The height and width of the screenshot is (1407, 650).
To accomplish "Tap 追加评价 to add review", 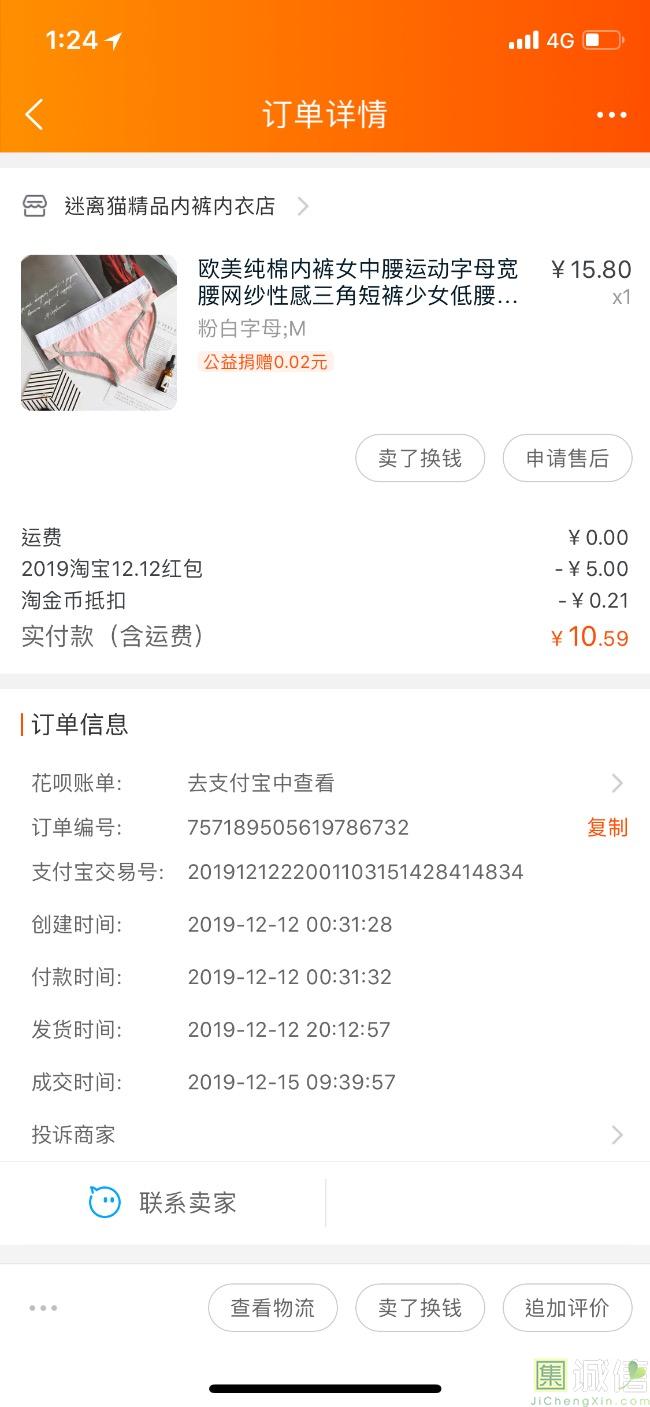I will pyautogui.click(x=567, y=1308).
